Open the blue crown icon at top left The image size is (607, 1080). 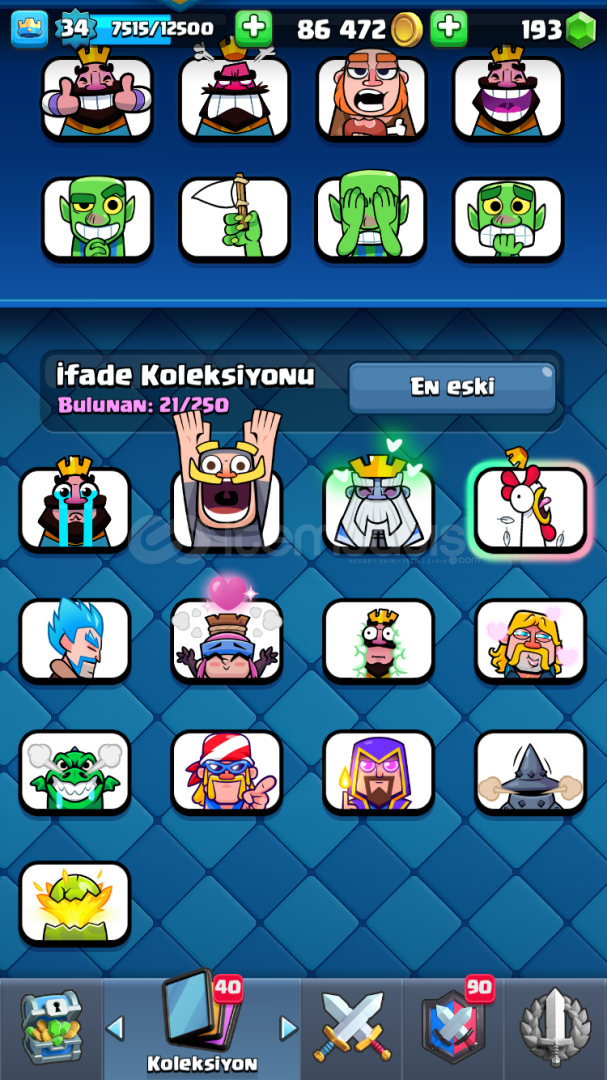click(x=30, y=30)
